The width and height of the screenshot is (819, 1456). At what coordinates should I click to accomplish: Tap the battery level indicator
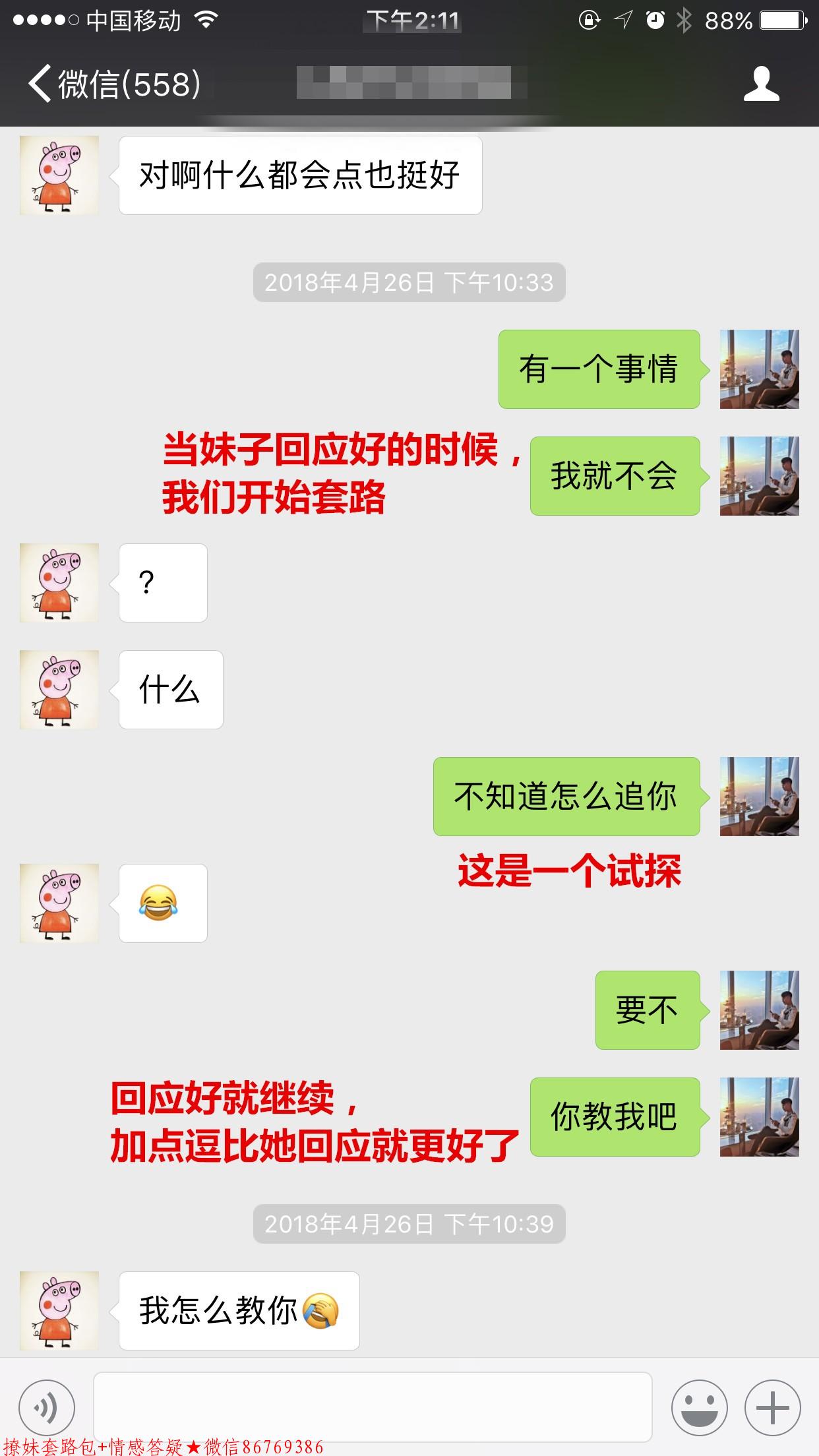[781, 20]
